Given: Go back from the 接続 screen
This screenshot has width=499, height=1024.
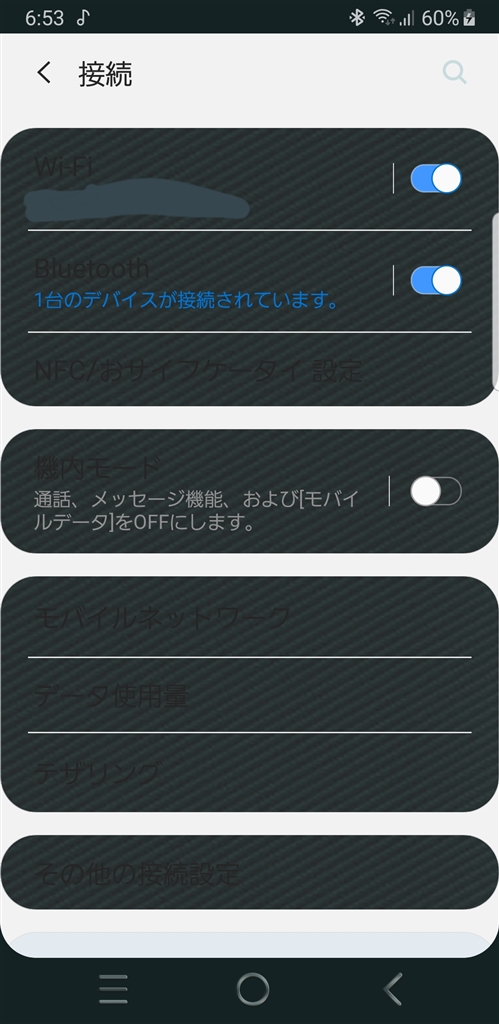Looking at the screenshot, I should [x=44, y=73].
